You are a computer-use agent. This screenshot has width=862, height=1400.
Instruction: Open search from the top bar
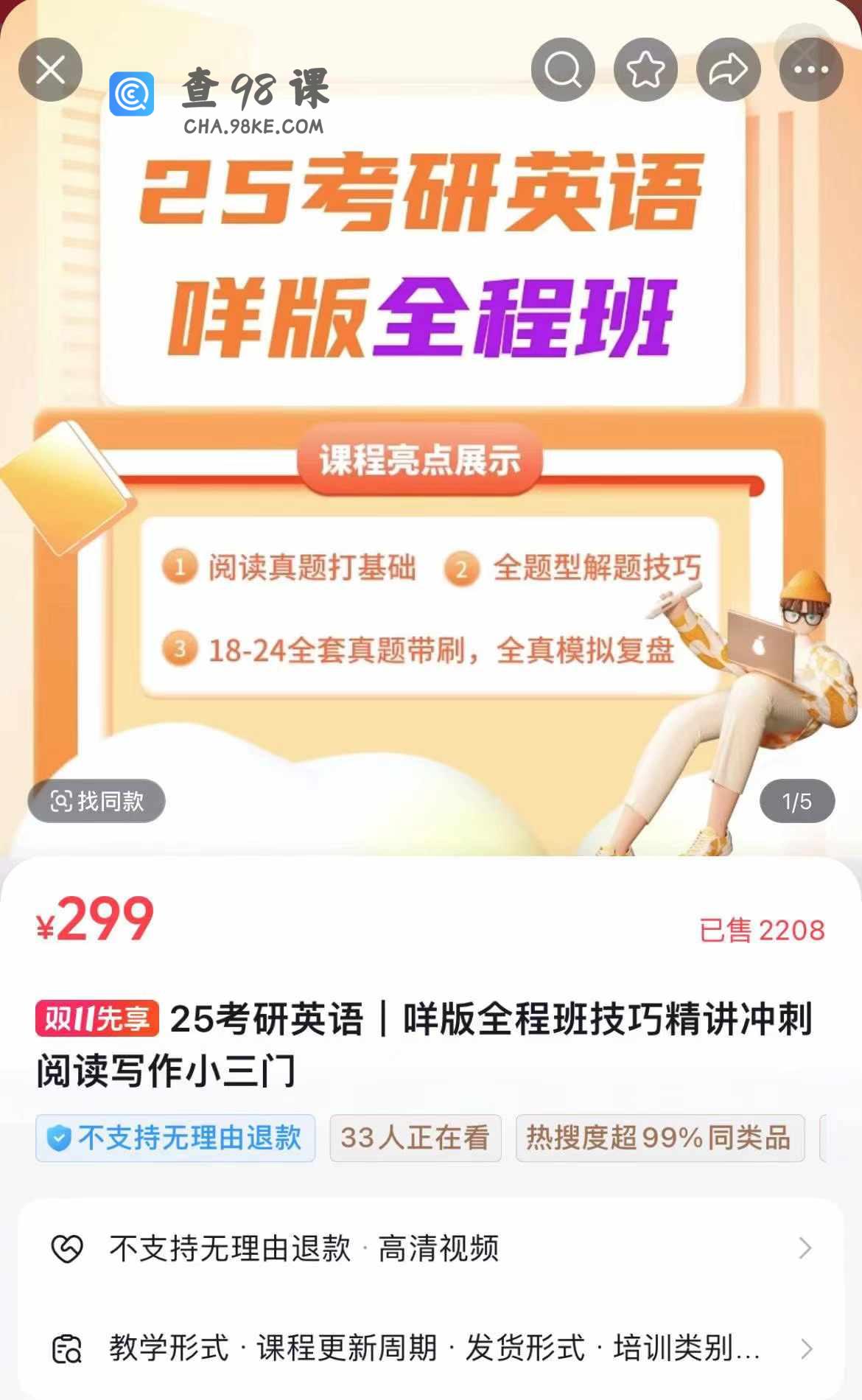click(x=563, y=70)
